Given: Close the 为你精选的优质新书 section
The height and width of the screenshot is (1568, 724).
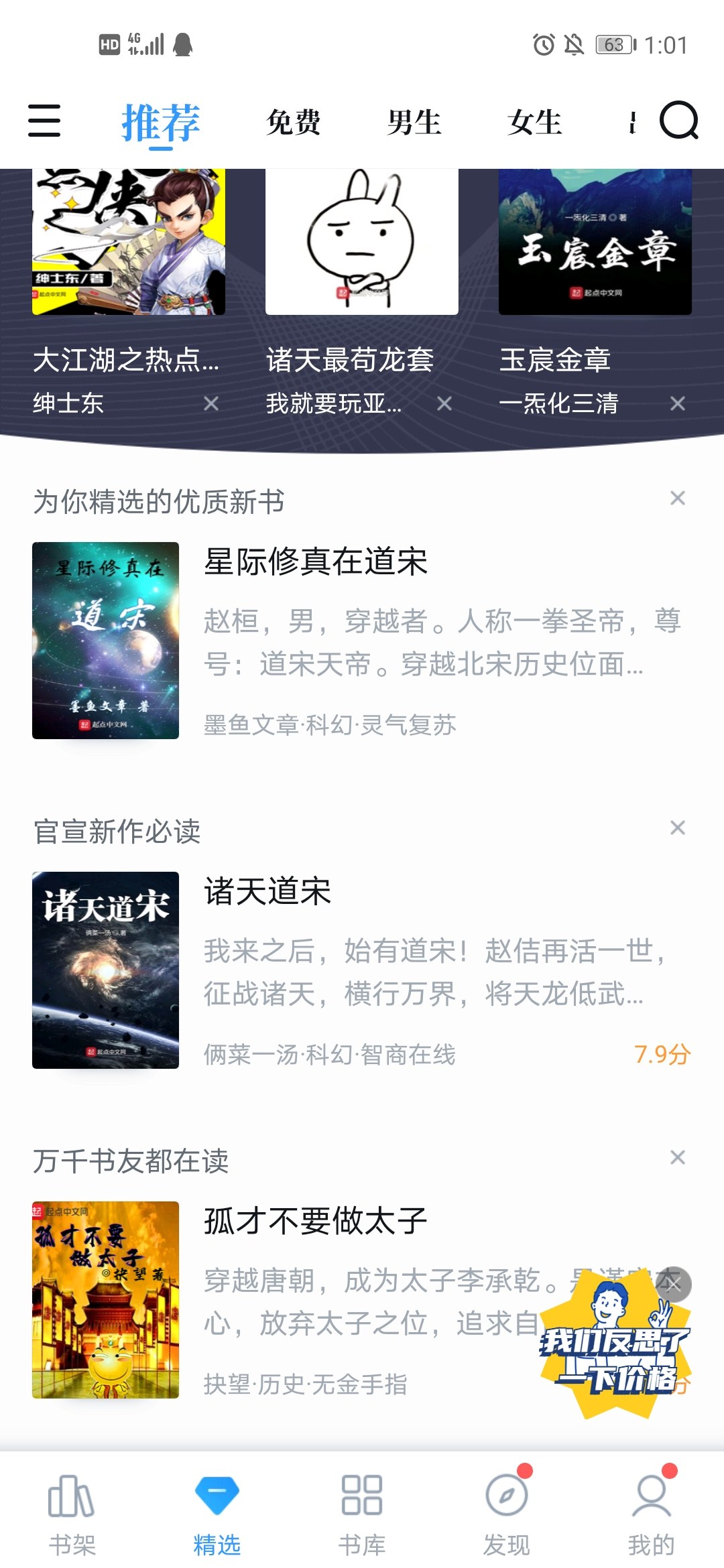Looking at the screenshot, I should [678, 498].
